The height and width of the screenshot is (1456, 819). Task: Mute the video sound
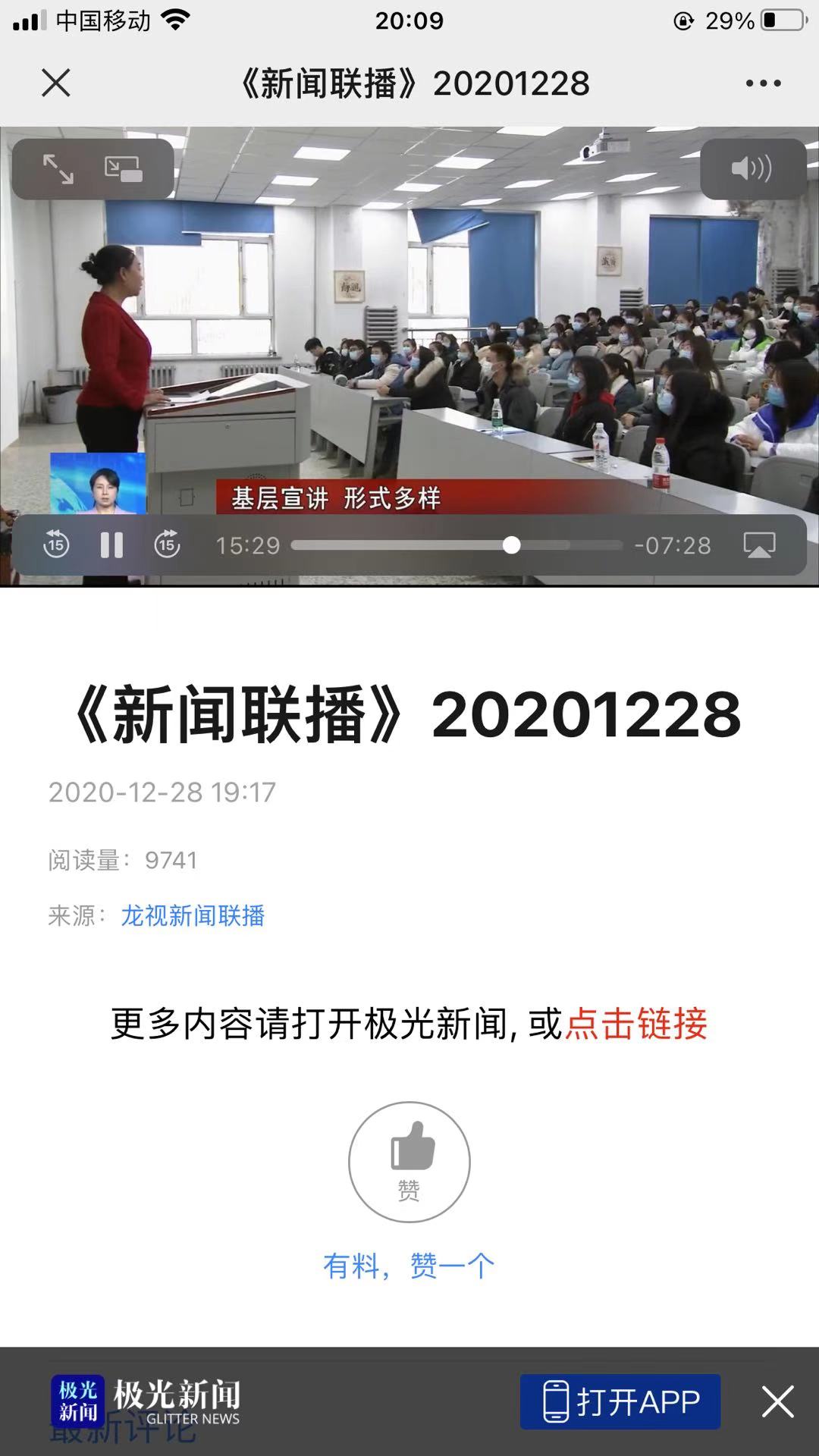pos(752,168)
